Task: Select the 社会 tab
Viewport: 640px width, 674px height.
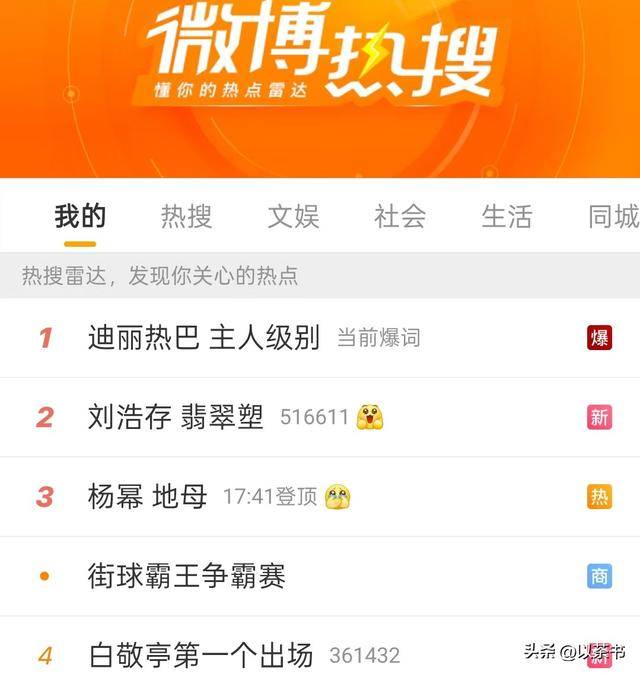Action: 400,216
